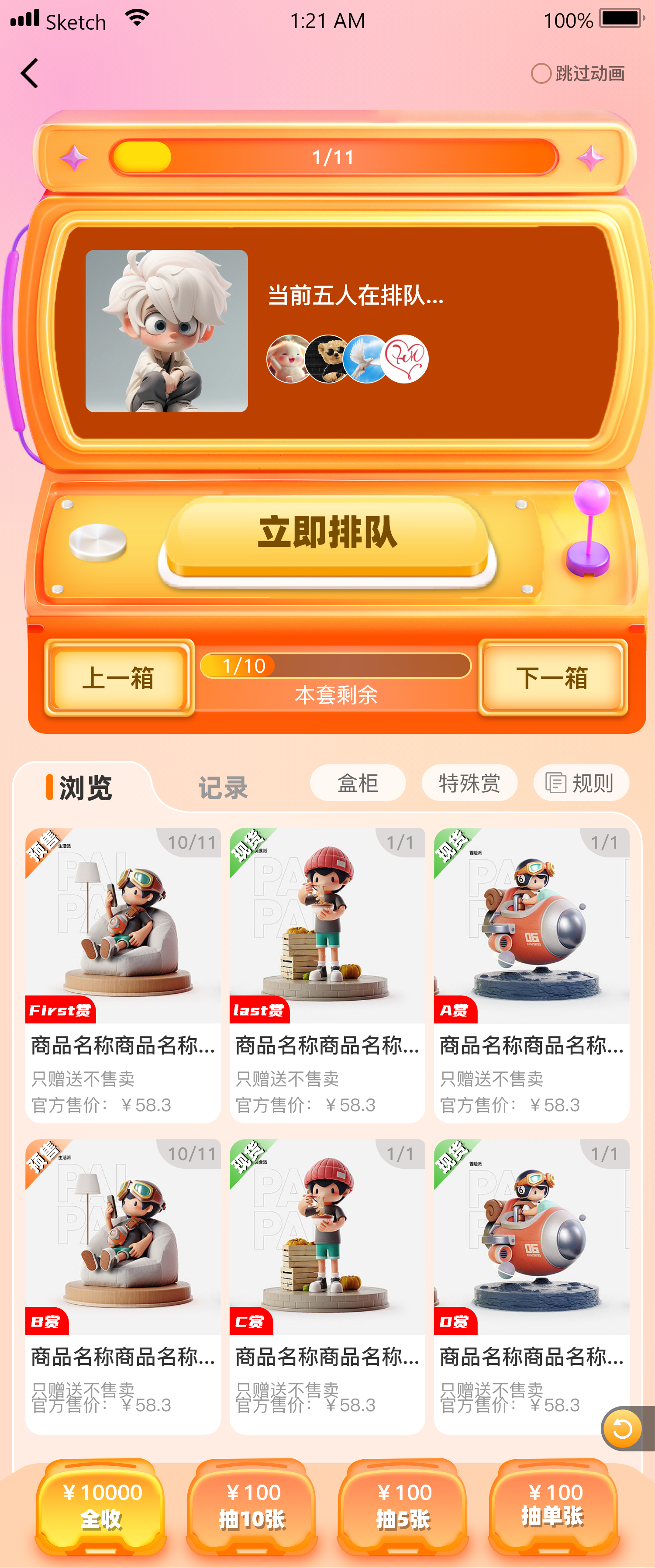The image size is (655, 1568).
Task: Open the last赏 product card
Action: [327, 974]
